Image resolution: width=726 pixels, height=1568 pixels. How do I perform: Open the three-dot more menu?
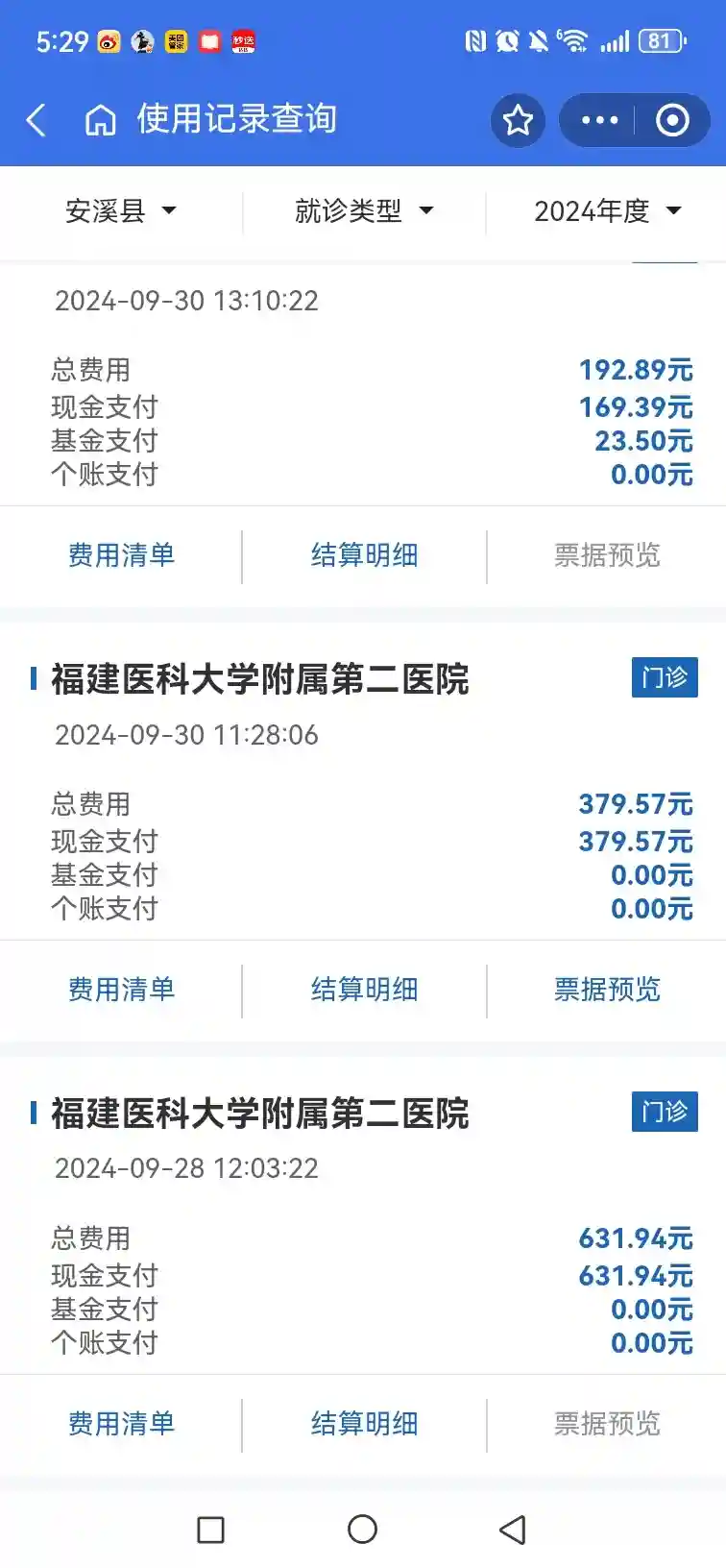click(600, 120)
